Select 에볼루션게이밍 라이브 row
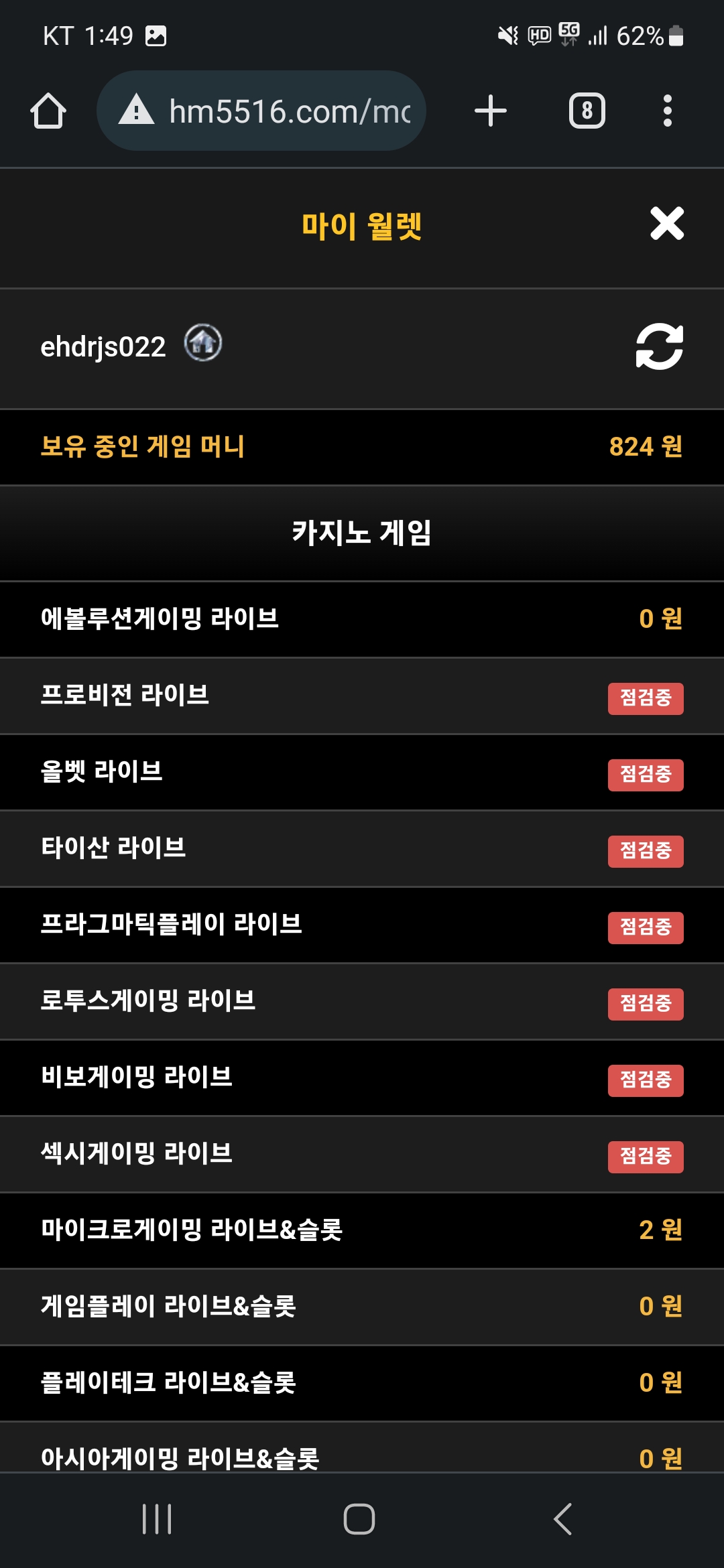724x1568 pixels. (362, 619)
